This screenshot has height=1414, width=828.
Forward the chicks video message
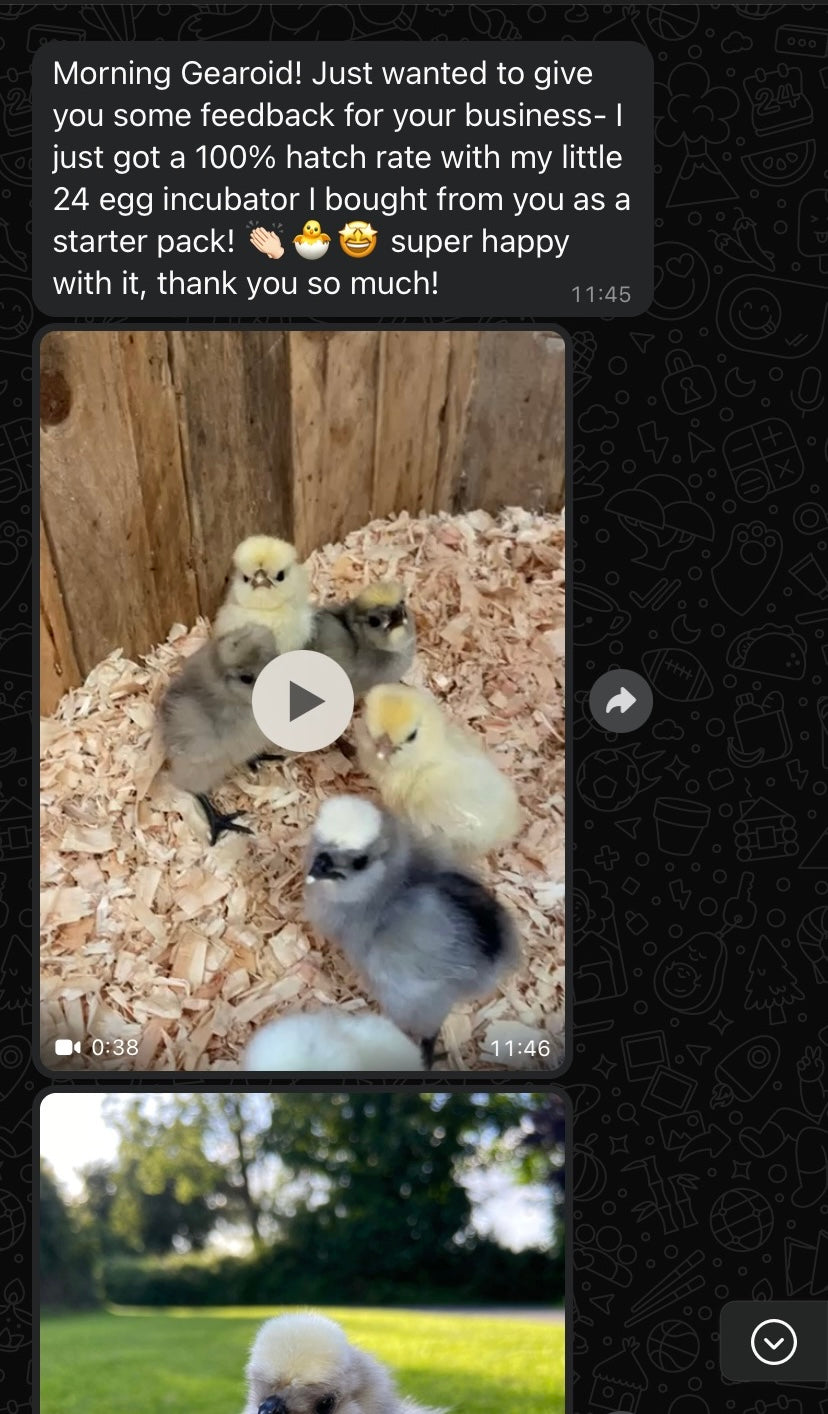620,702
